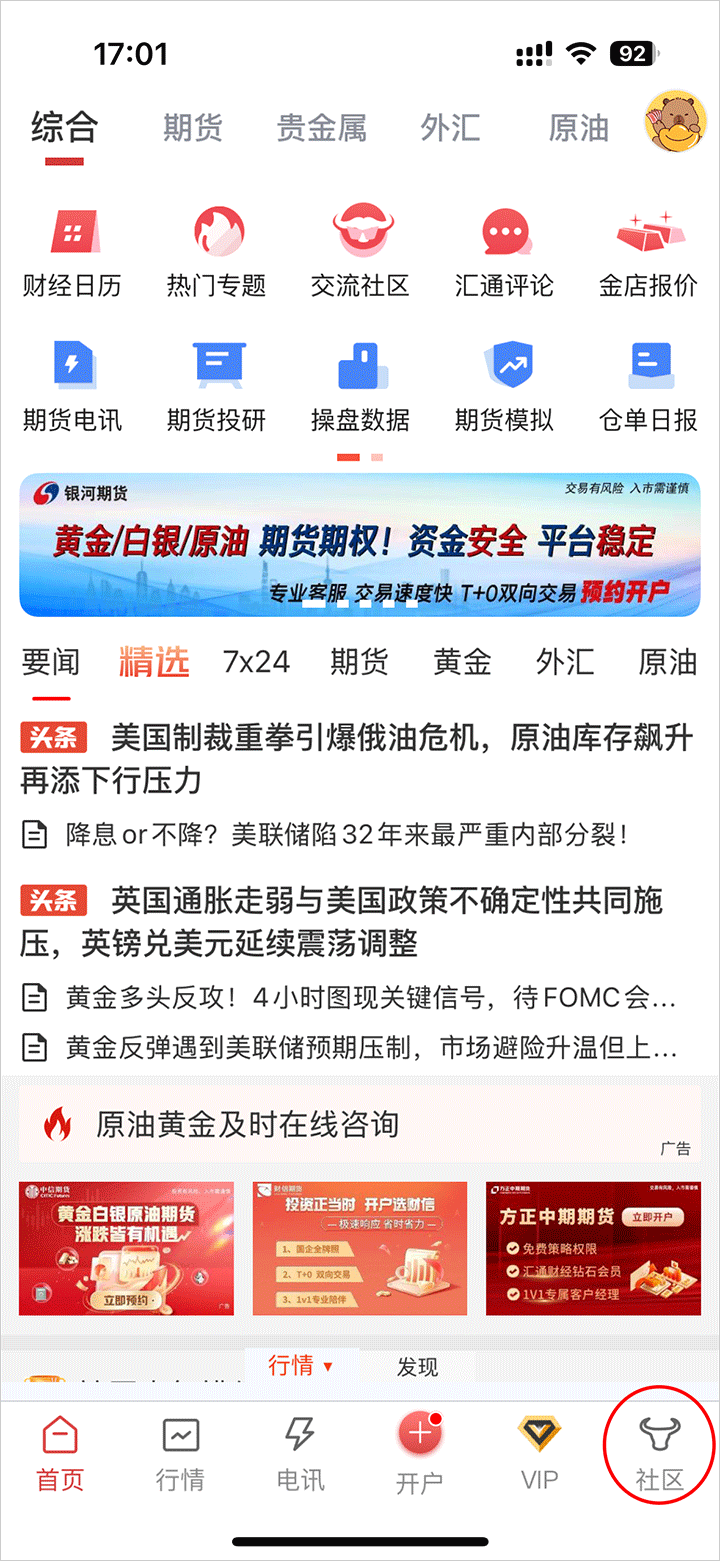Open 热门专题 shortcut
The width and height of the screenshot is (720, 1561).
pos(217,253)
